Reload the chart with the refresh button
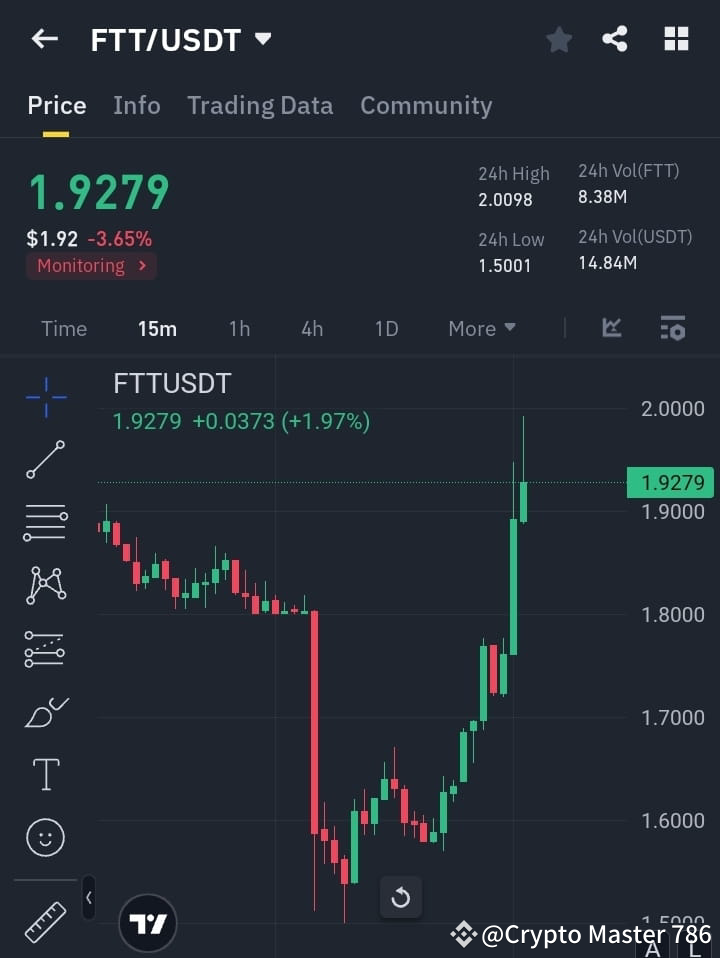Screen dimensions: 720x958 (x=401, y=898)
